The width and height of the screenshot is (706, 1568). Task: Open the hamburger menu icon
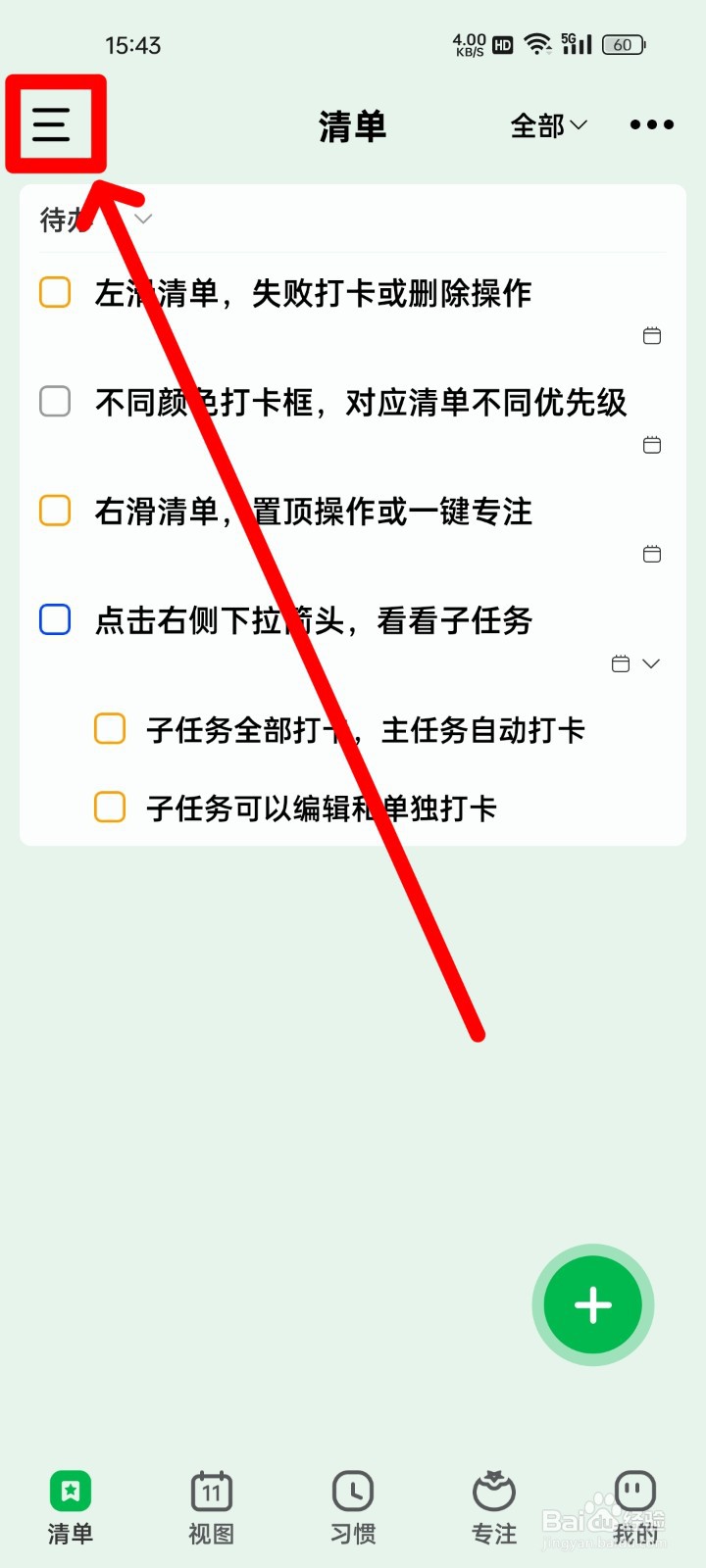coord(54,124)
